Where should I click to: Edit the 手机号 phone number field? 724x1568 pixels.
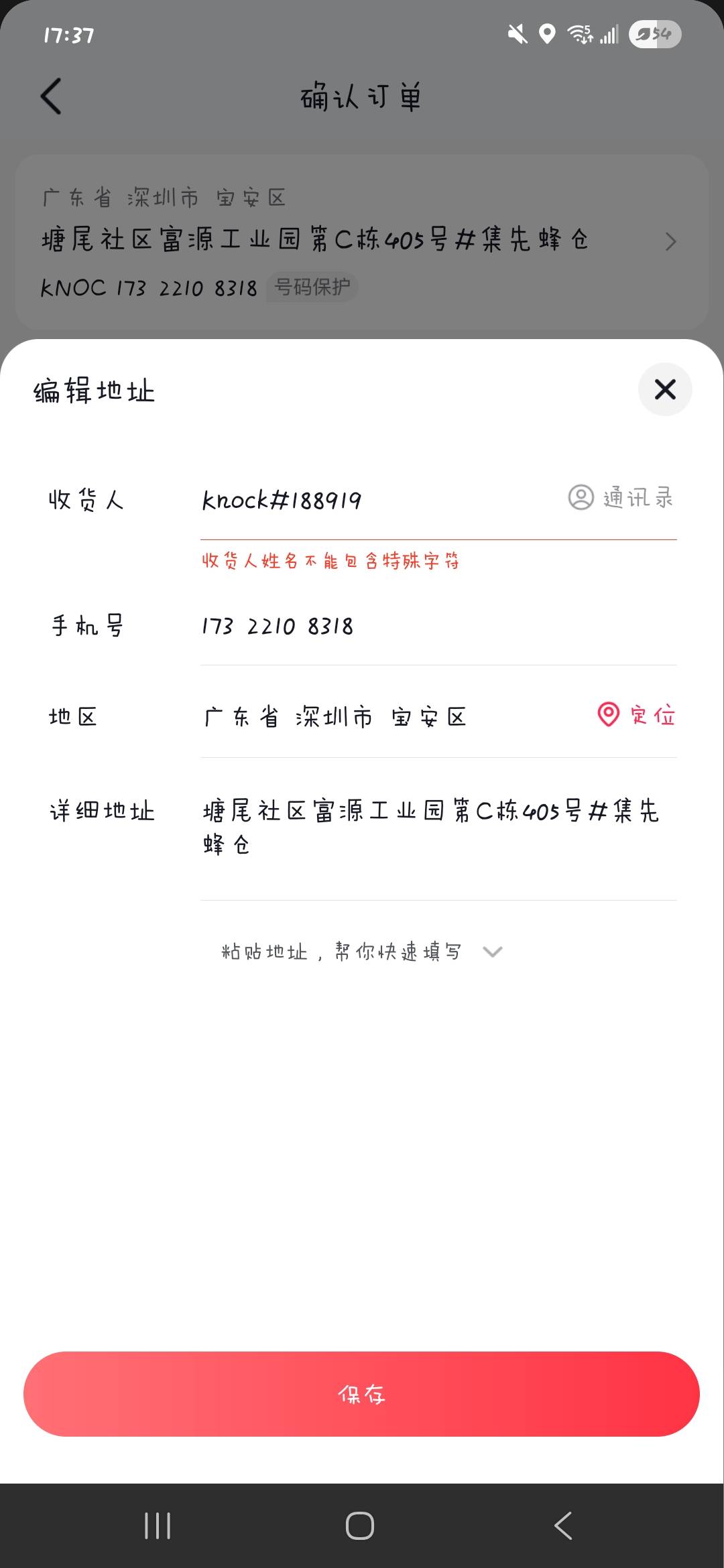pos(438,626)
